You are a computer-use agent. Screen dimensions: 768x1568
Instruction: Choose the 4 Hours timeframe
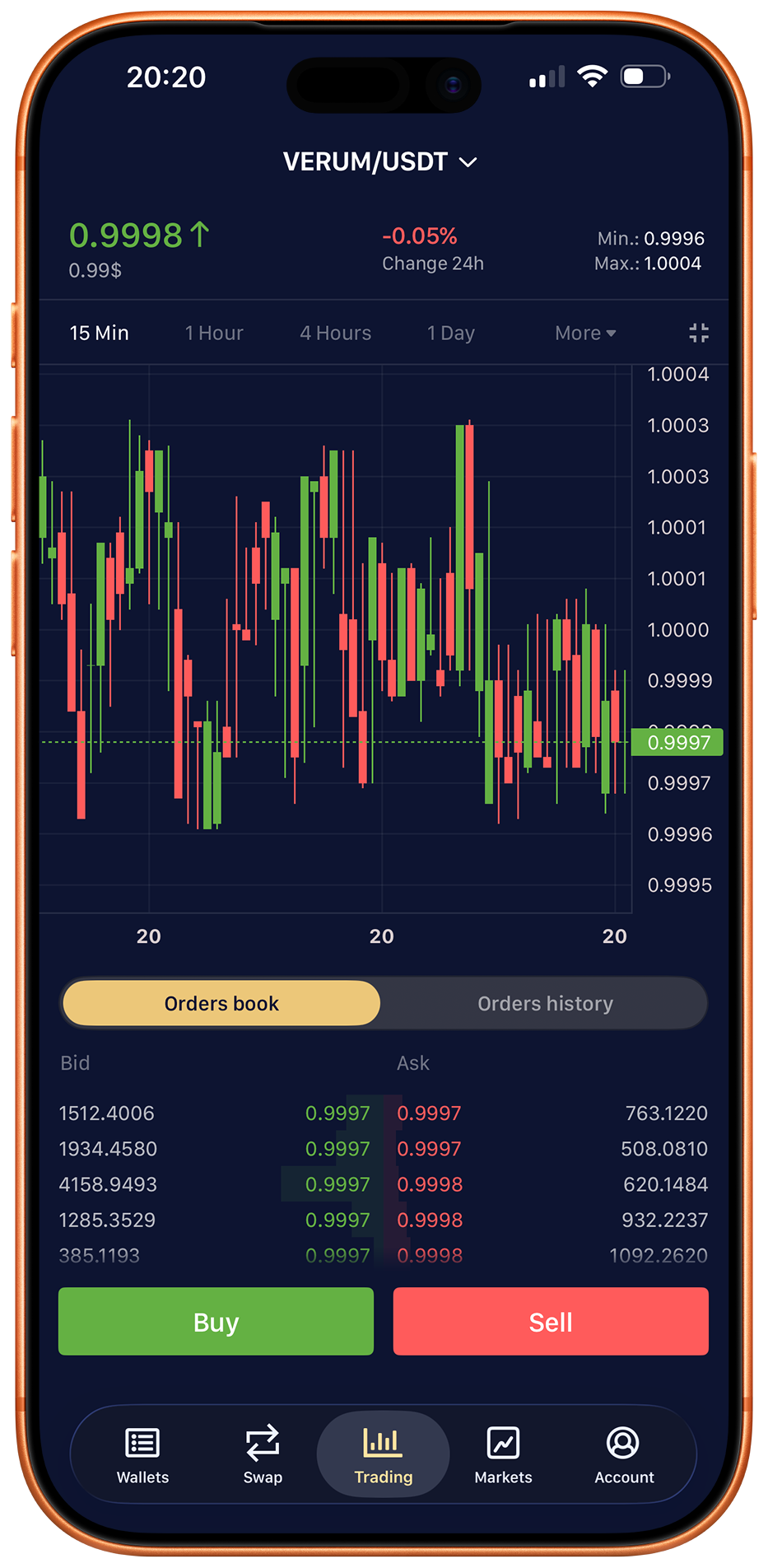[x=335, y=333]
